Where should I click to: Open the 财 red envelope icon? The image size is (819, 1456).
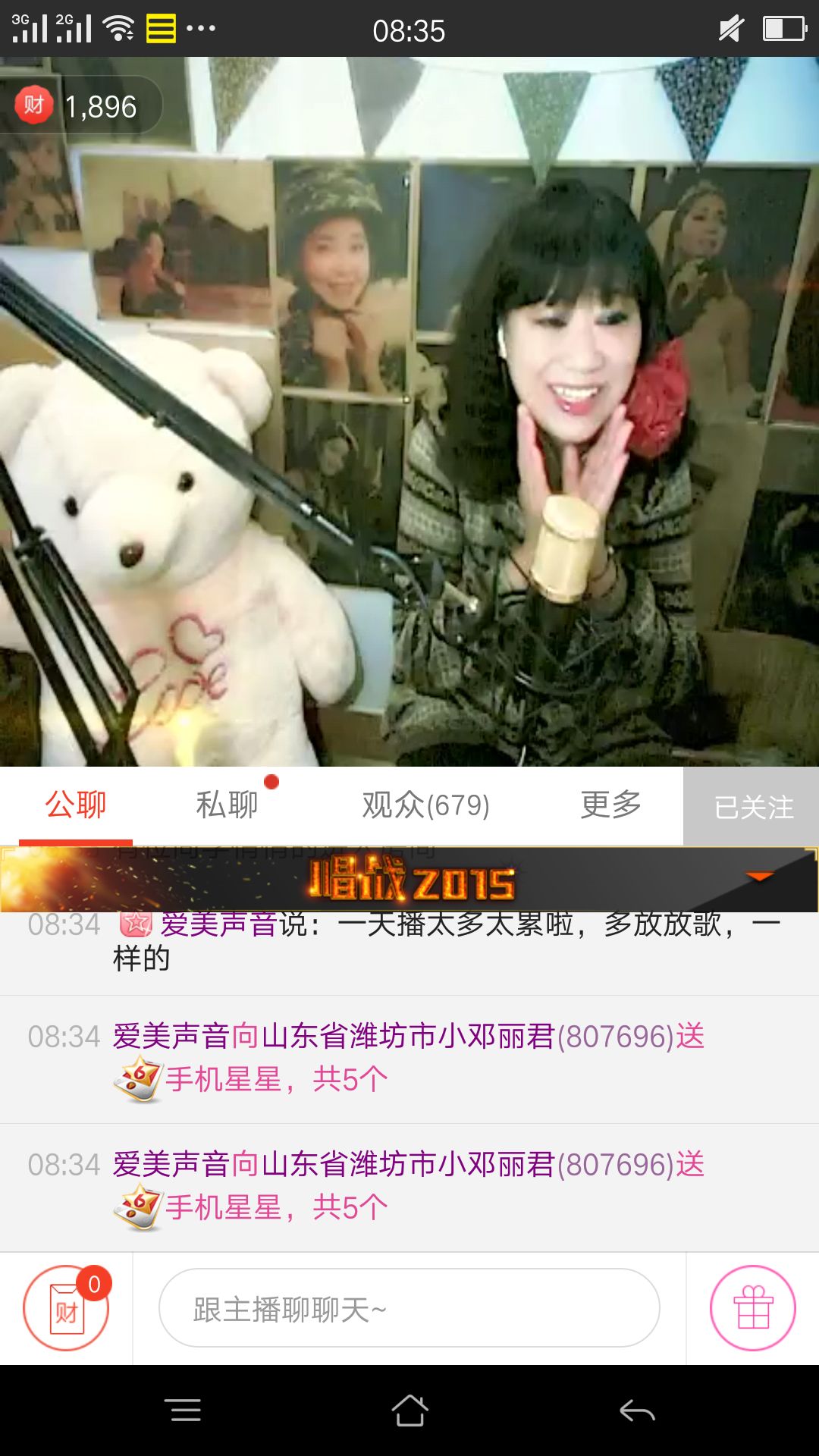(x=67, y=1309)
